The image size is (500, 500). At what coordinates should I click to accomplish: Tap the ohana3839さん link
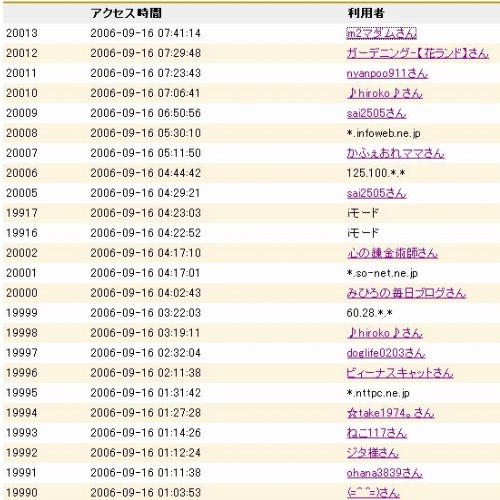point(385,473)
